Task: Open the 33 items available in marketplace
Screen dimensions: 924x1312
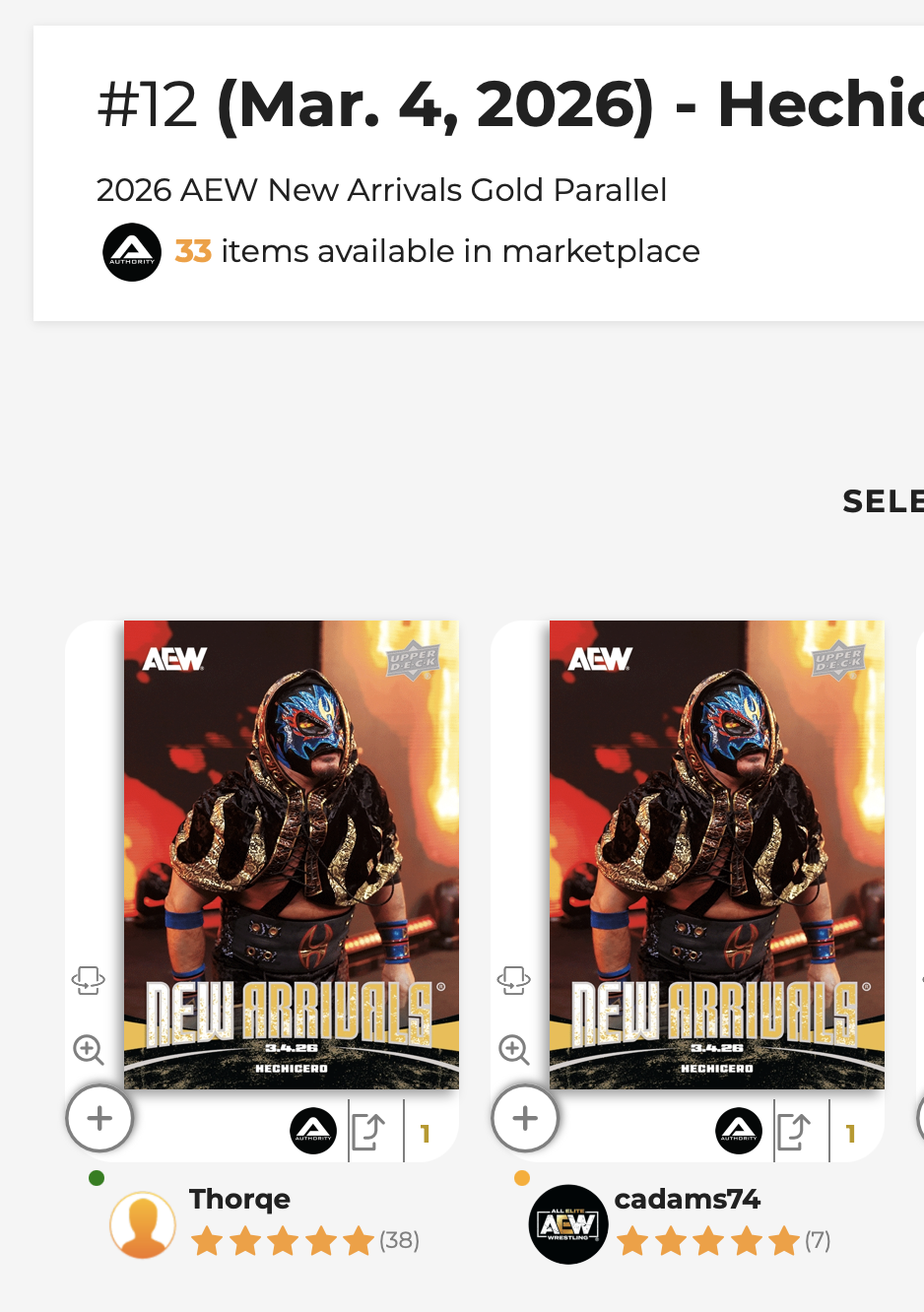Action: pyautogui.click(x=436, y=251)
